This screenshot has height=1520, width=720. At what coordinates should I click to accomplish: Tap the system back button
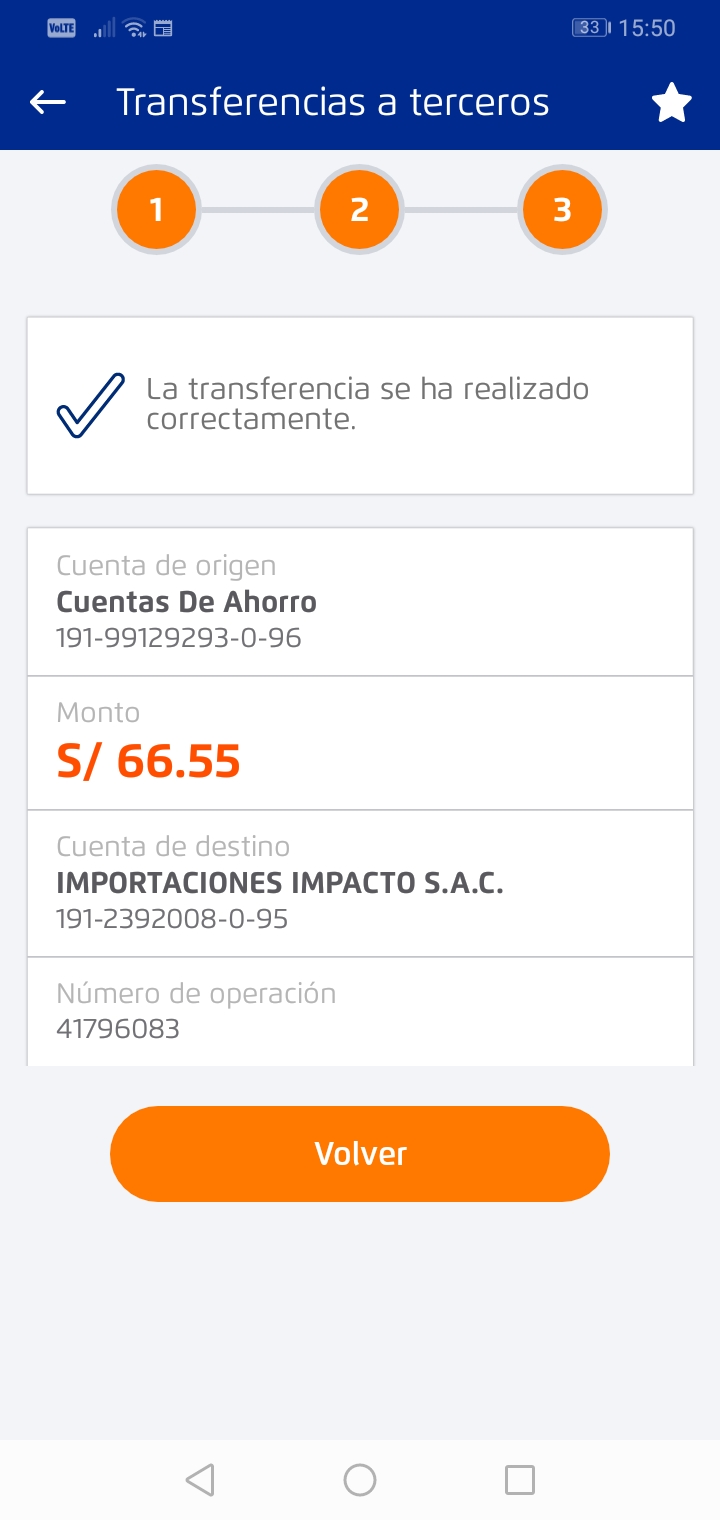point(200,1479)
